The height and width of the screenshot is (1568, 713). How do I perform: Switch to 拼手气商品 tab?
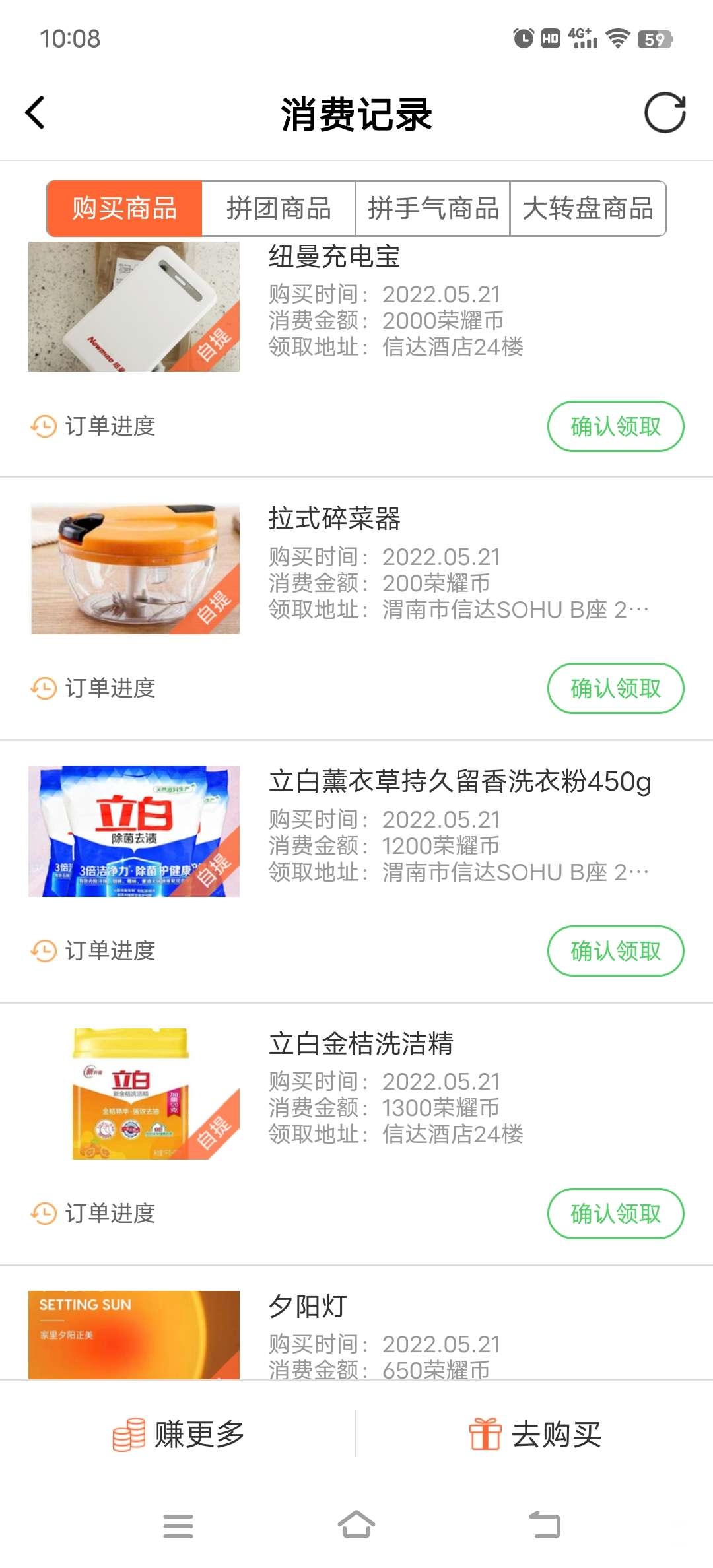[x=433, y=209]
